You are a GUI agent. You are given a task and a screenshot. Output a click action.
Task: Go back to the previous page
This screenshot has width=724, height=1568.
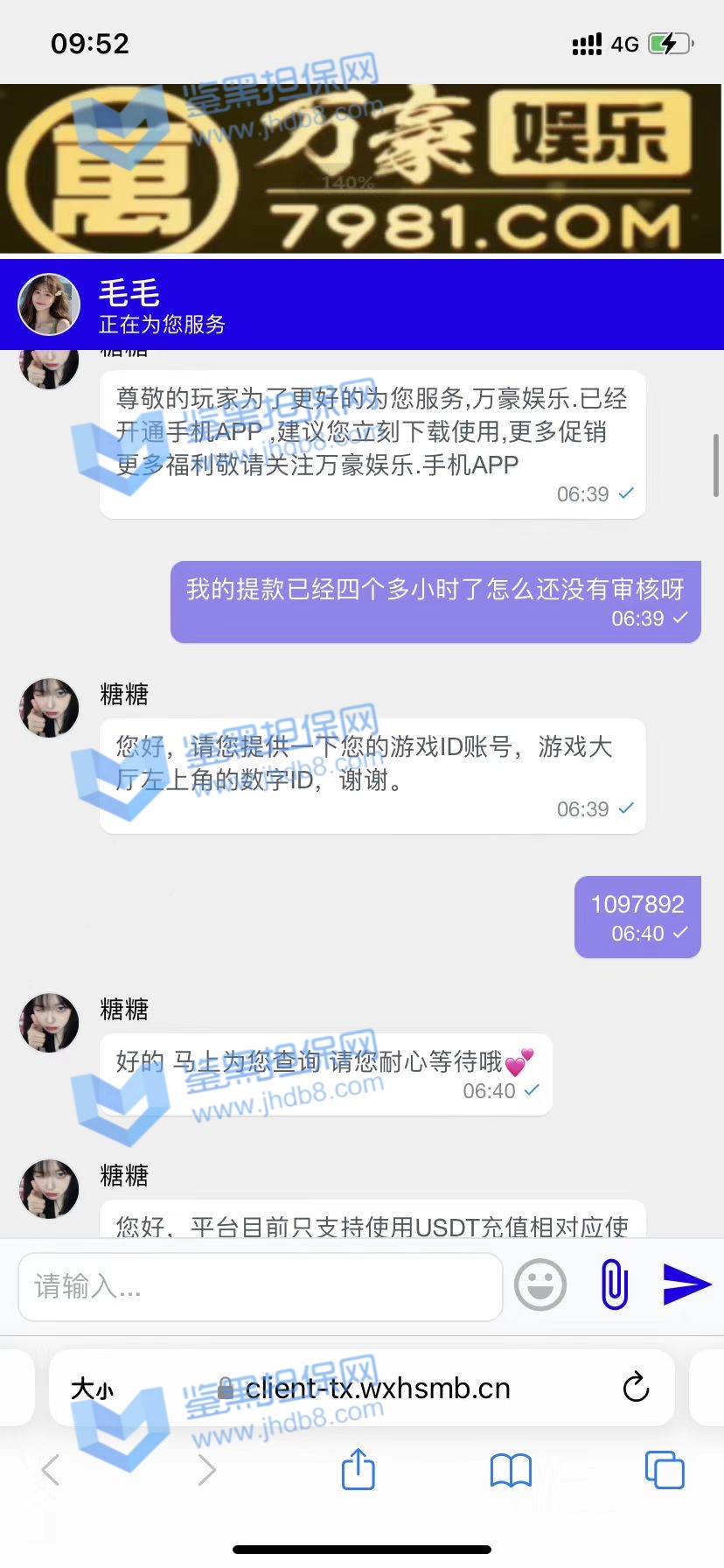click(x=52, y=1470)
